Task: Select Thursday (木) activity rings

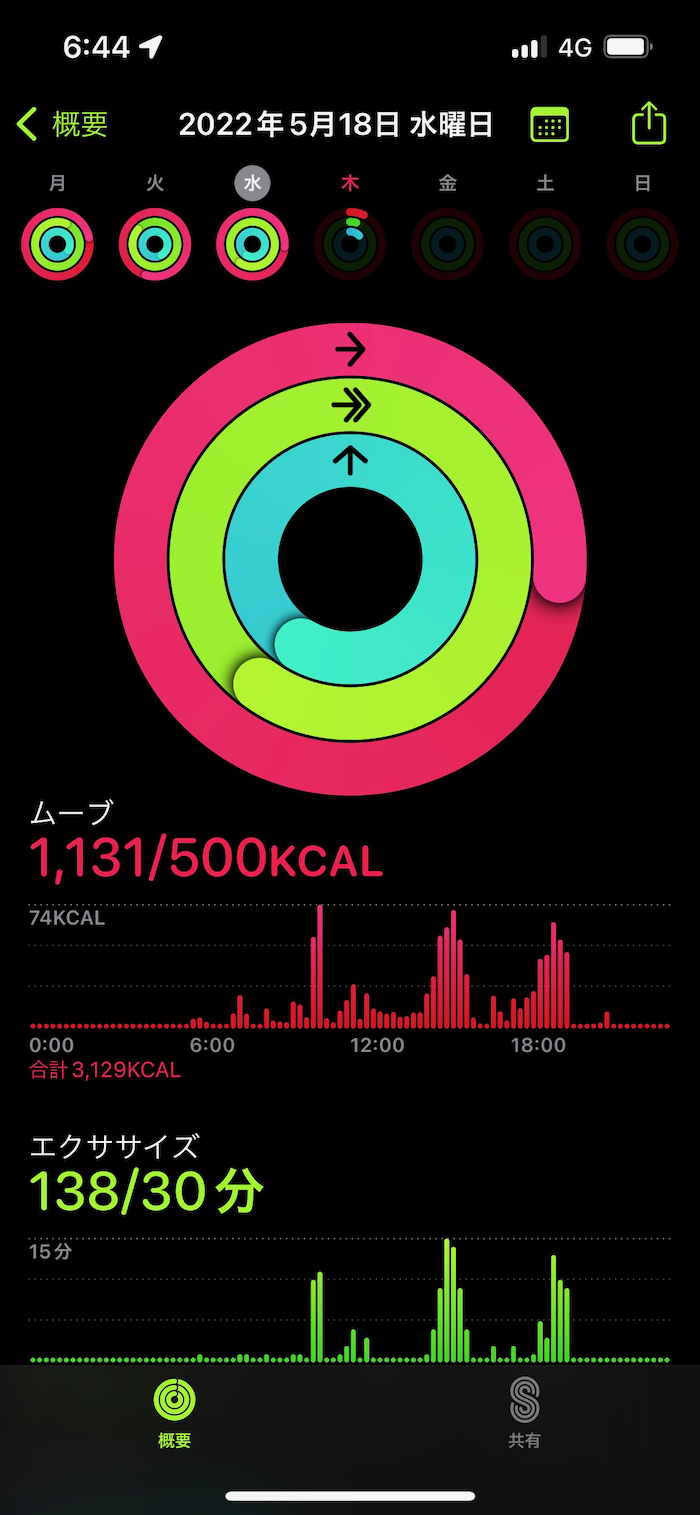Action: pos(350,243)
